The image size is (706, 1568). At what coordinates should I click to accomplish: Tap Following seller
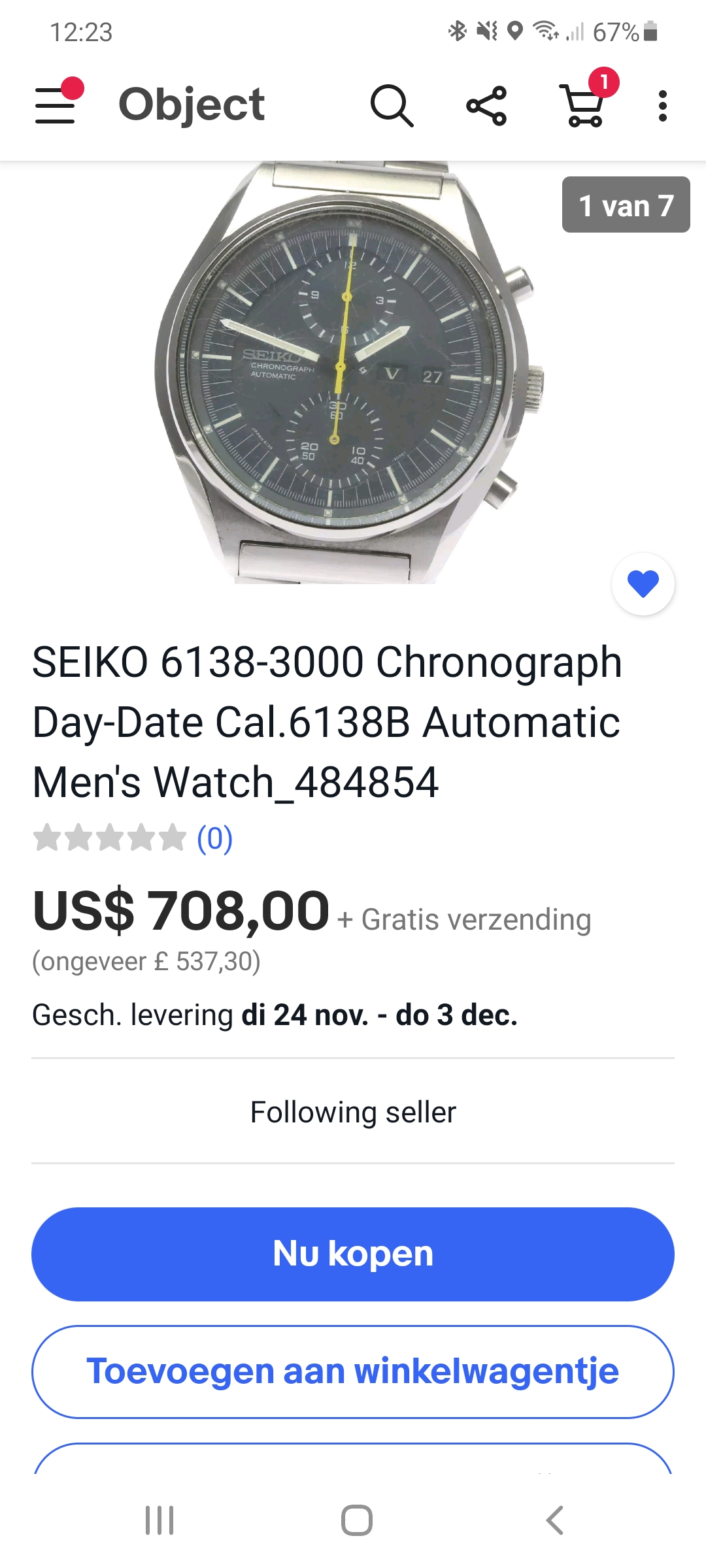coord(353,1112)
